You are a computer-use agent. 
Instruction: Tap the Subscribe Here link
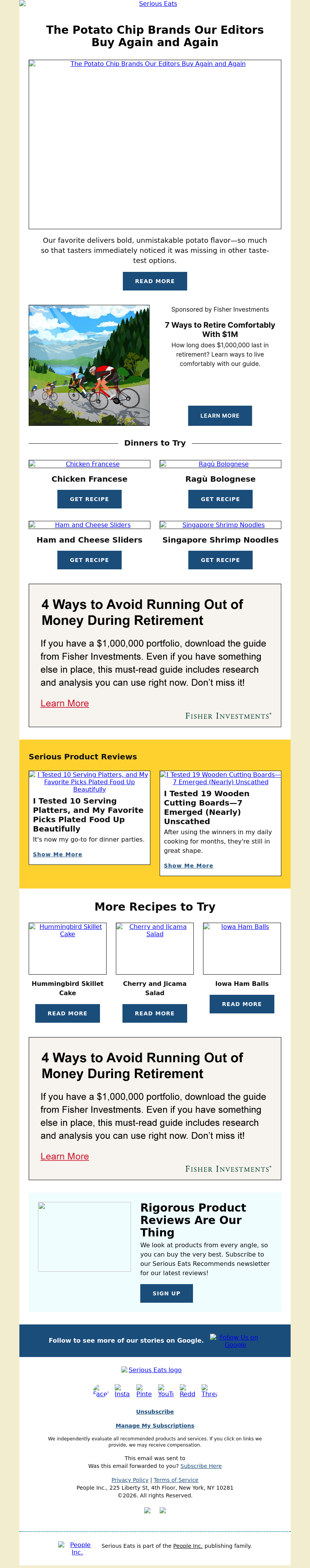point(201,1466)
